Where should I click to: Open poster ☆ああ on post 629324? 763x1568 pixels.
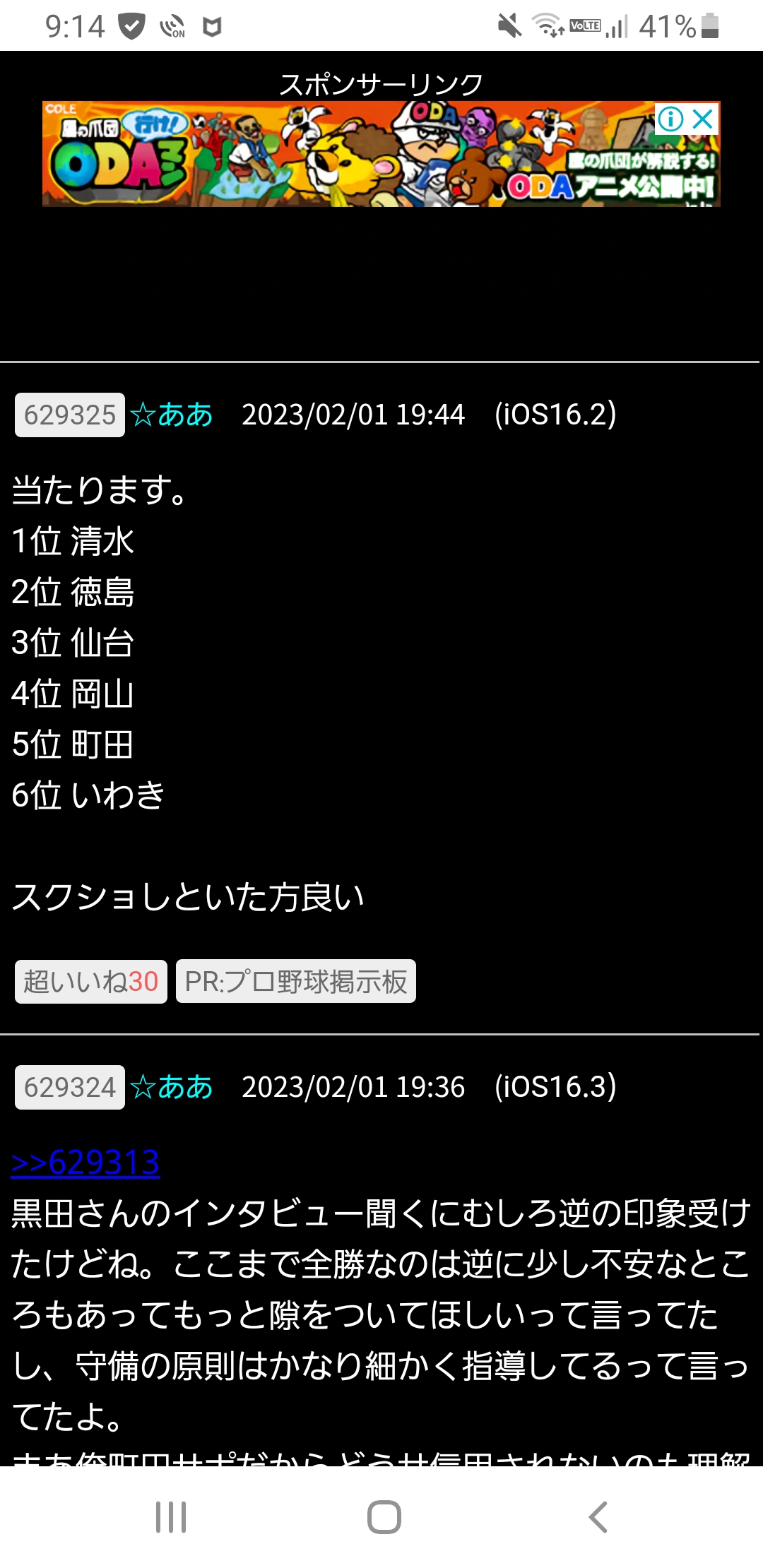[172, 1087]
